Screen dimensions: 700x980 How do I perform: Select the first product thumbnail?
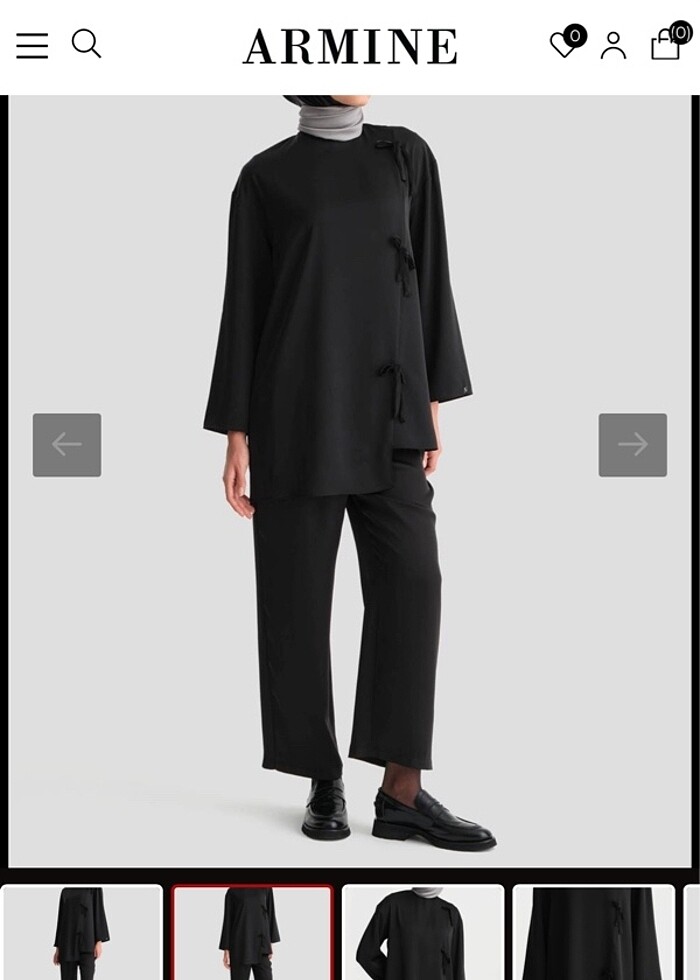[x=82, y=932]
